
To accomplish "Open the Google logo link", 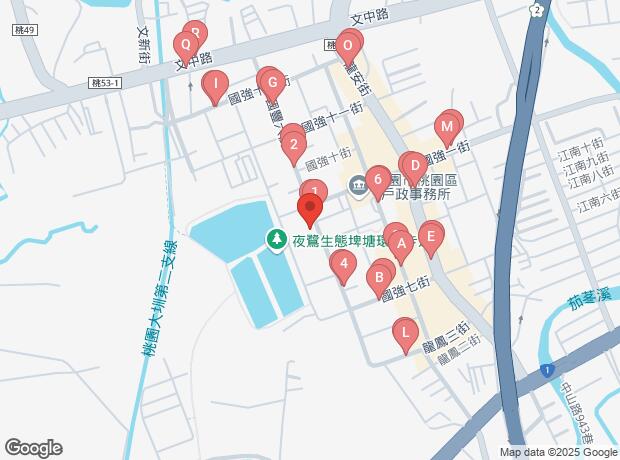I will pyautogui.click(x=33, y=447).
